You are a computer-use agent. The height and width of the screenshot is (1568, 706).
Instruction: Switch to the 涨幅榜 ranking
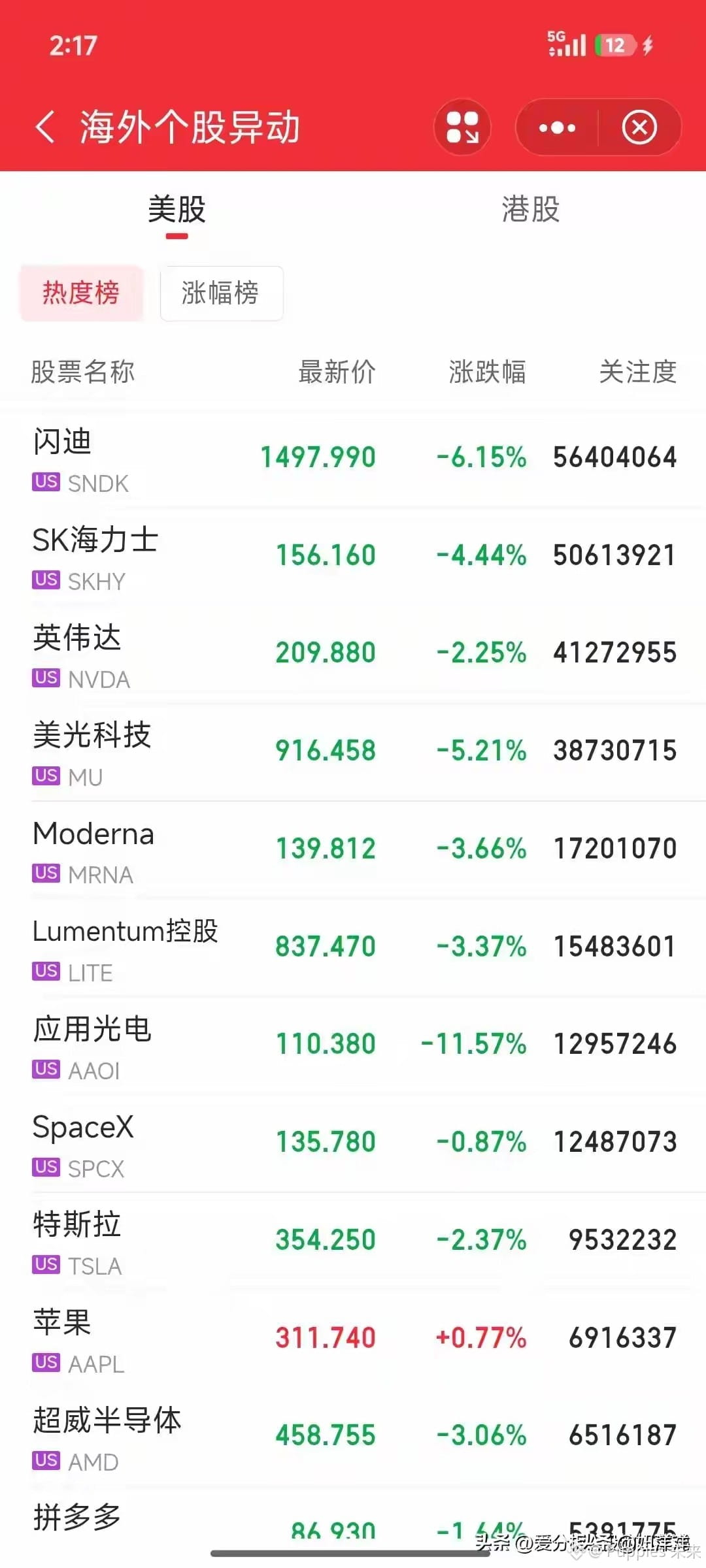point(221,293)
